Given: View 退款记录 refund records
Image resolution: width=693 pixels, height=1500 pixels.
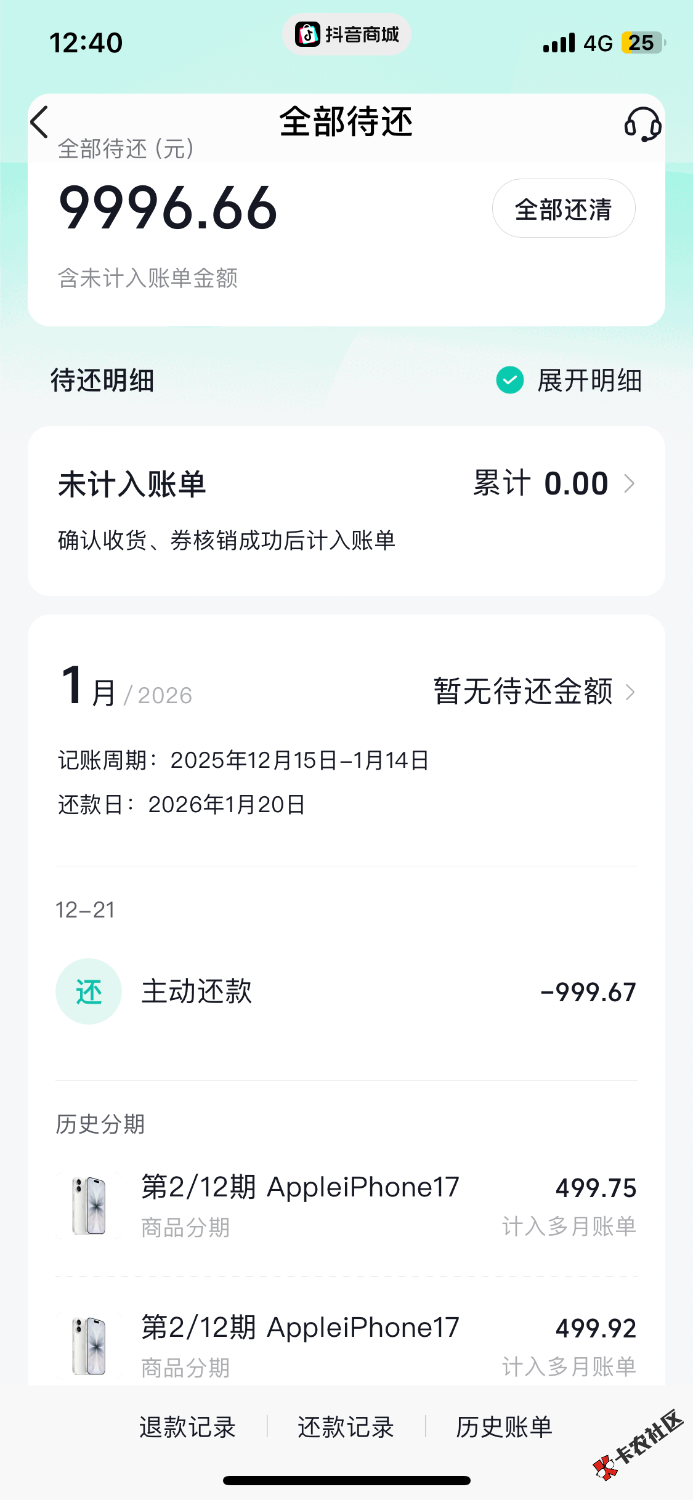Looking at the screenshot, I should [x=188, y=1427].
